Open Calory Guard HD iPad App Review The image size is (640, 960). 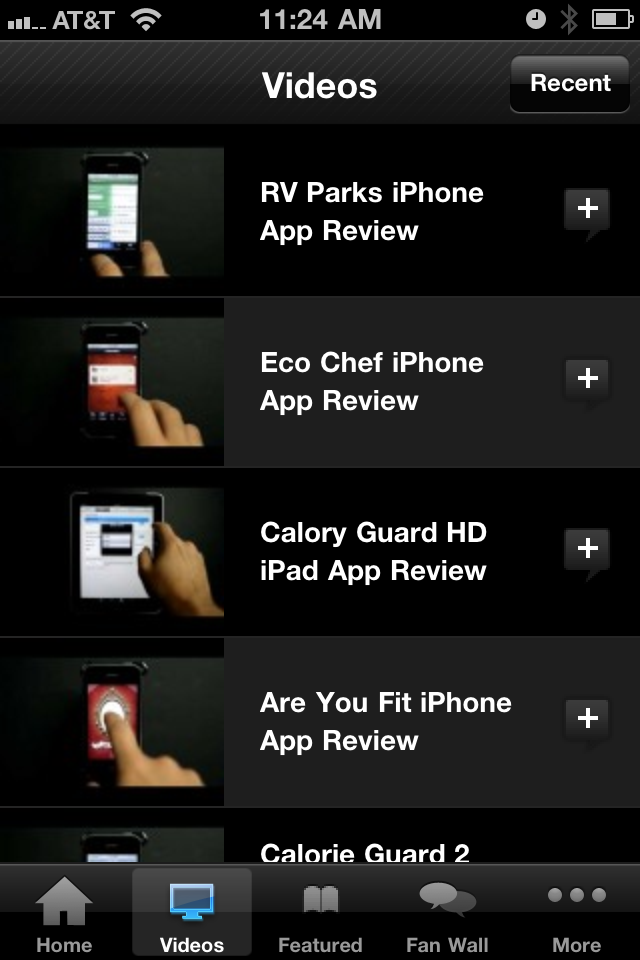(x=373, y=552)
